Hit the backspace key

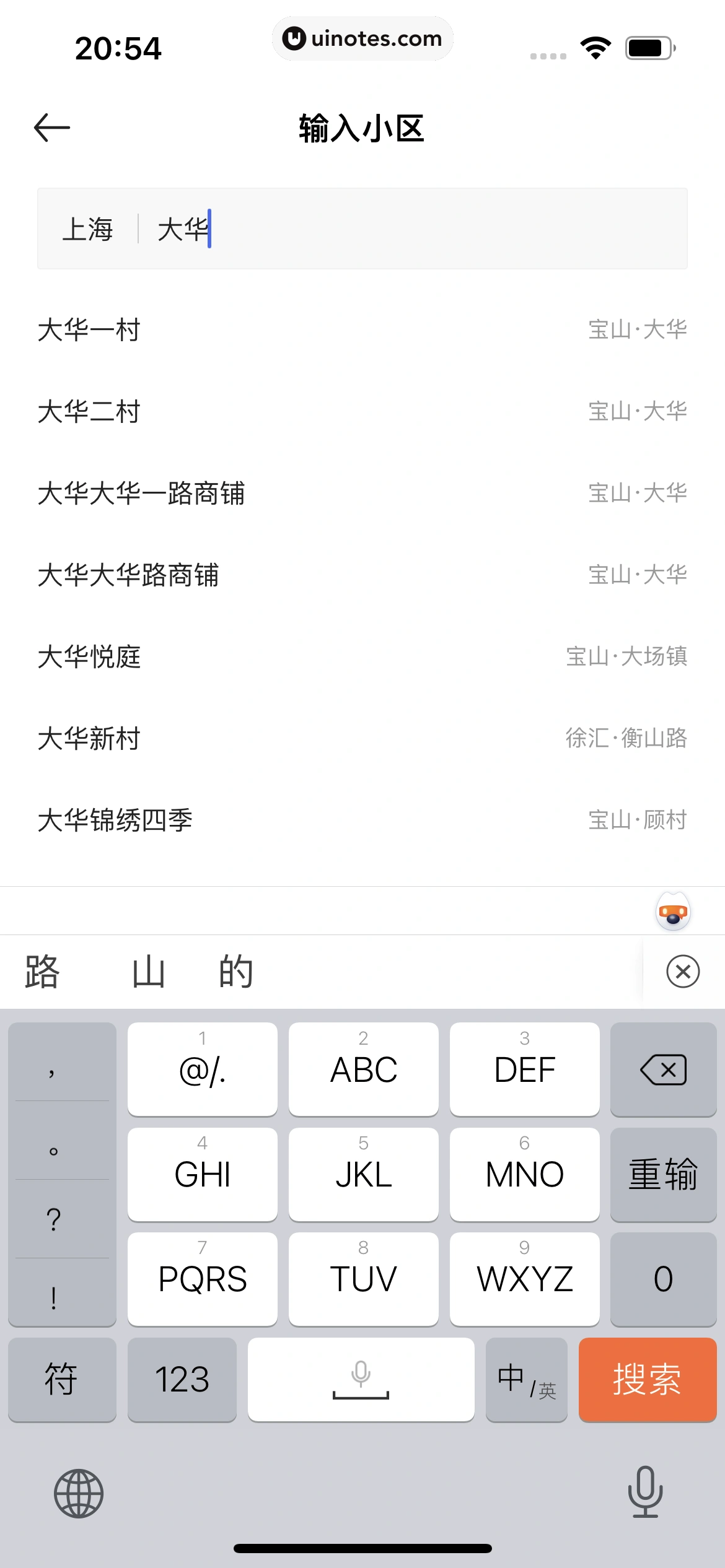click(663, 1069)
